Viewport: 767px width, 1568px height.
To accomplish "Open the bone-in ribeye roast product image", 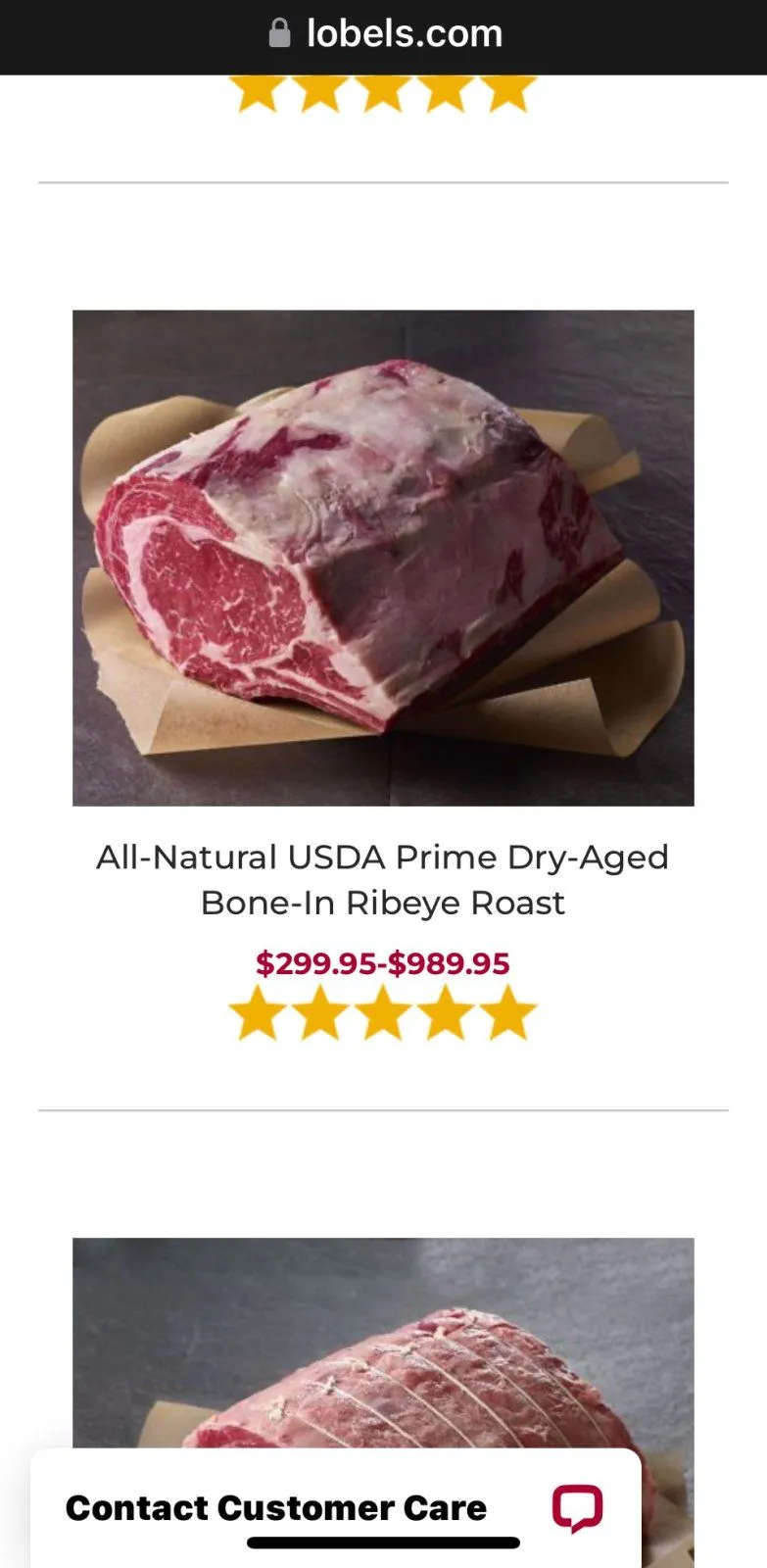I will (383, 558).
